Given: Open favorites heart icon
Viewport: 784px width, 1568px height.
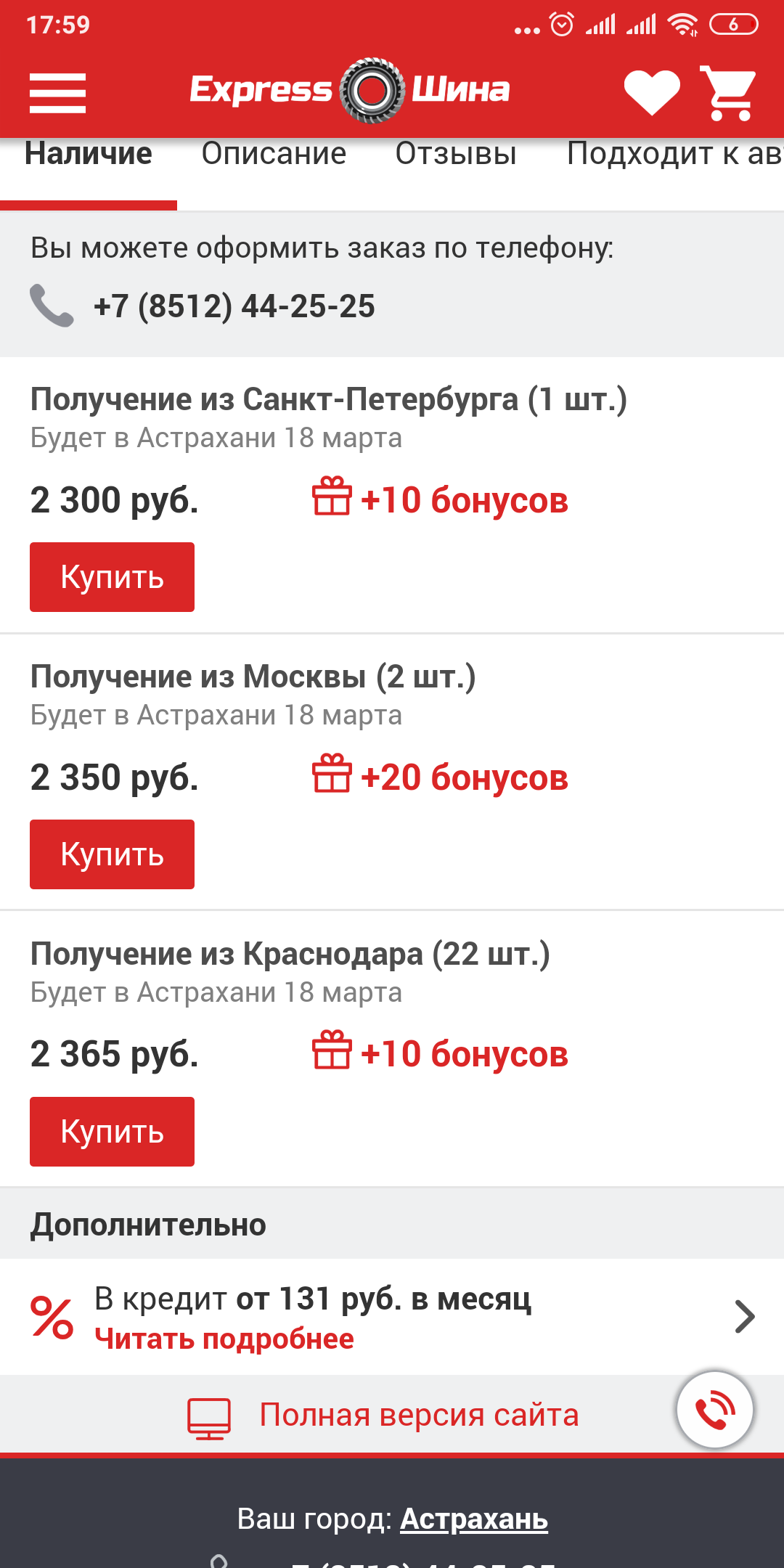Looking at the screenshot, I should click(x=652, y=92).
